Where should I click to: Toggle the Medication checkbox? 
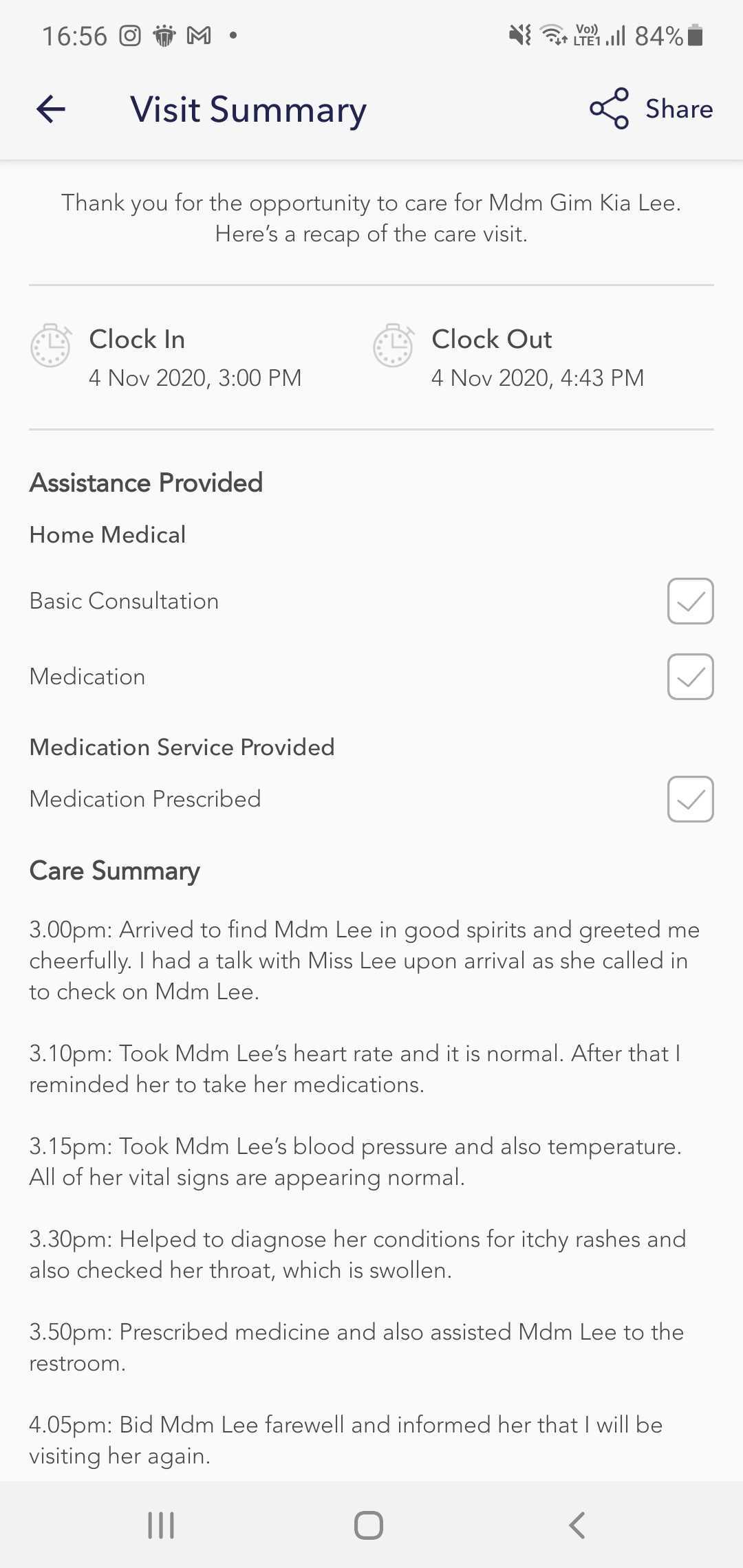(690, 677)
